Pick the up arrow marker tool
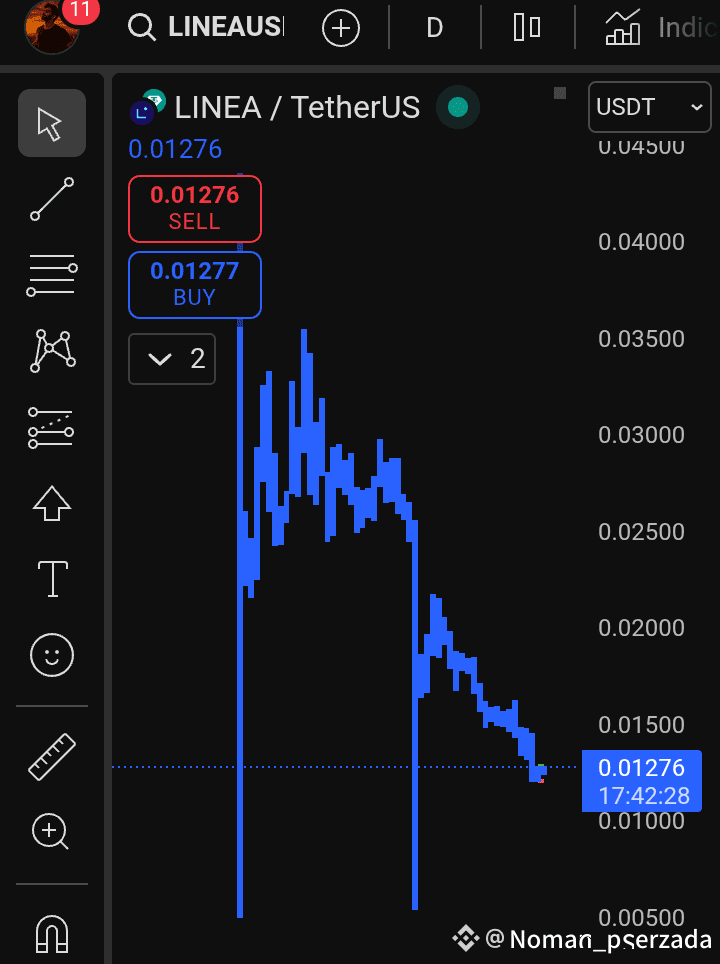Image resolution: width=720 pixels, height=964 pixels. pyautogui.click(x=51, y=503)
